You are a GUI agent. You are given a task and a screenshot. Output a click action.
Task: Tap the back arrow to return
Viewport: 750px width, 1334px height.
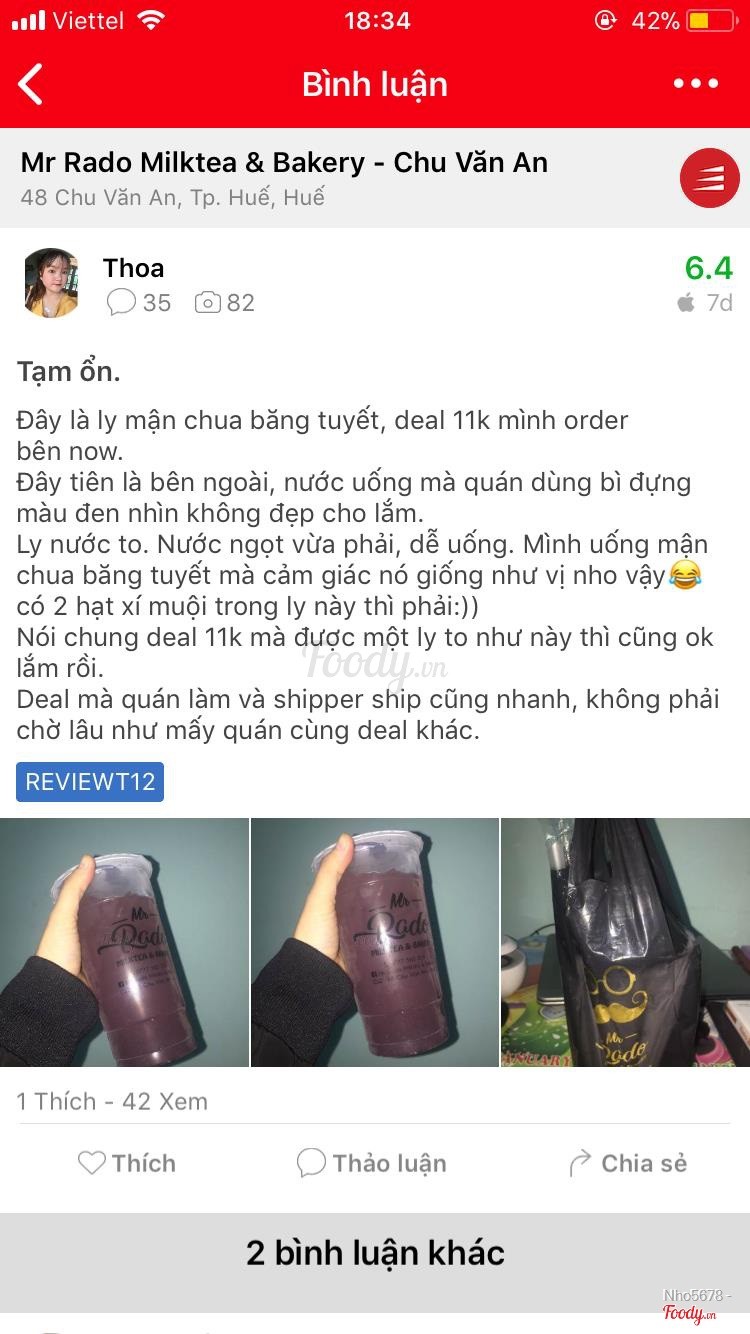[30, 84]
